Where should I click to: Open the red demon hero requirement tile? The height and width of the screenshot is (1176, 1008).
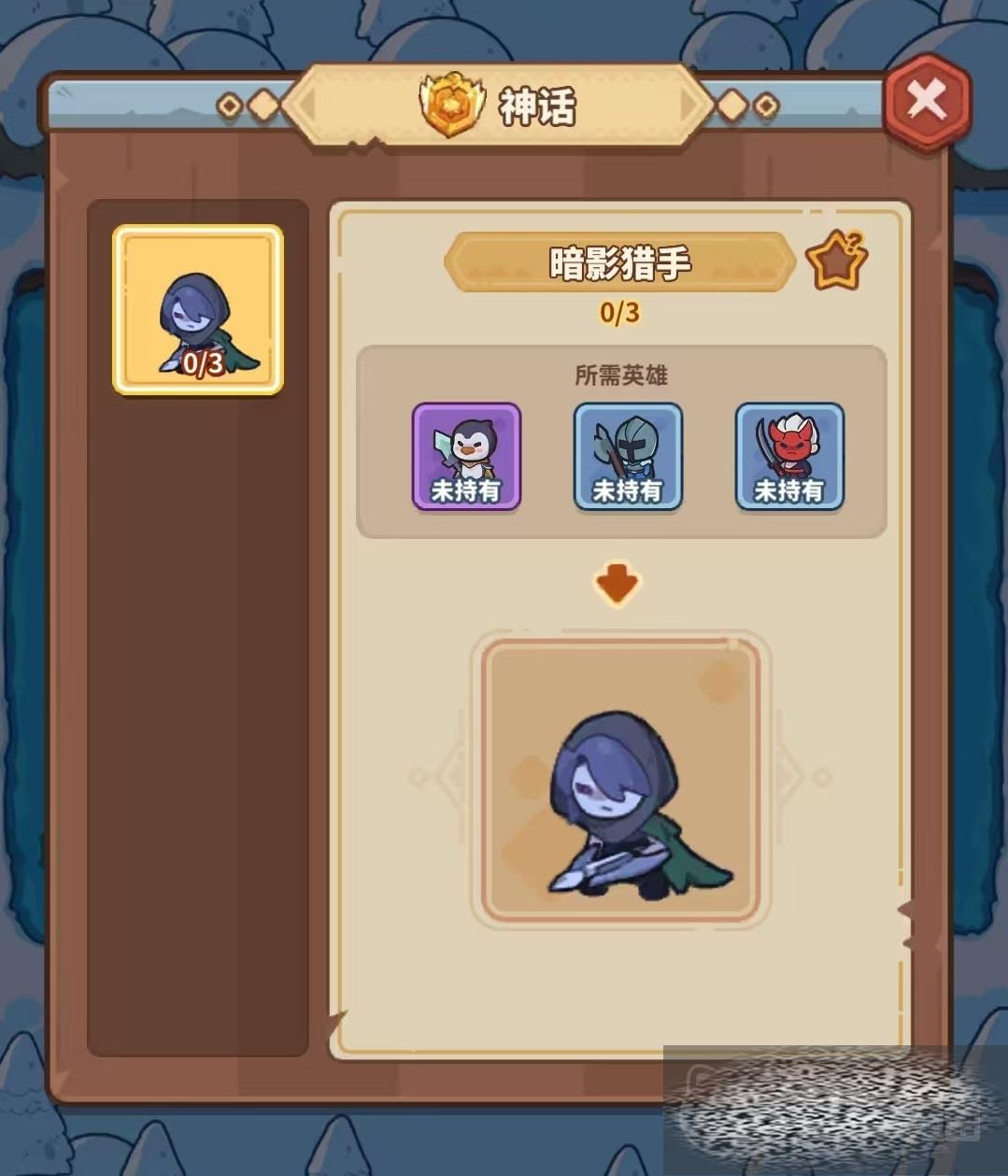[789, 457]
